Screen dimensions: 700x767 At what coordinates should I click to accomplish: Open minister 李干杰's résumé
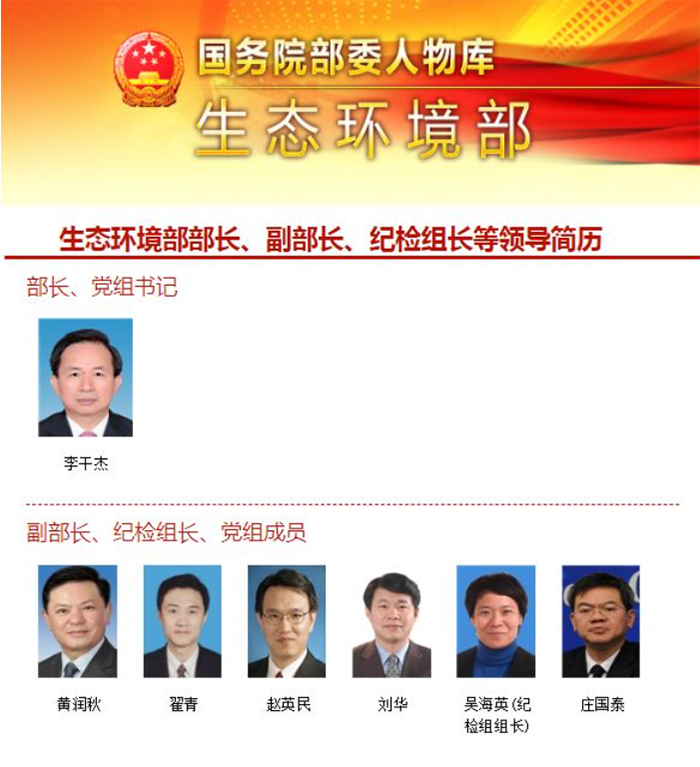(x=85, y=378)
